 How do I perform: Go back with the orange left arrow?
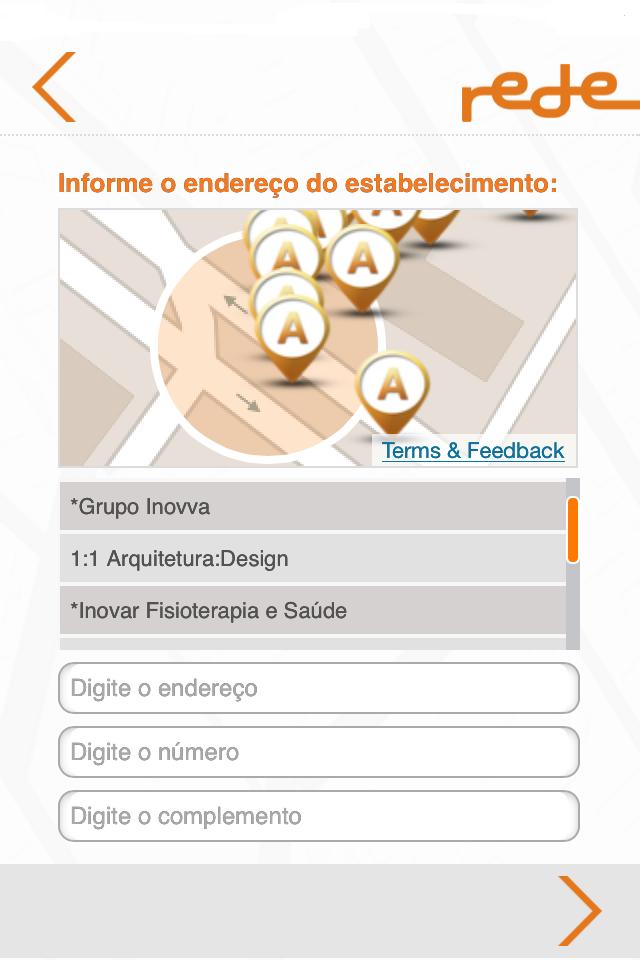(54, 87)
